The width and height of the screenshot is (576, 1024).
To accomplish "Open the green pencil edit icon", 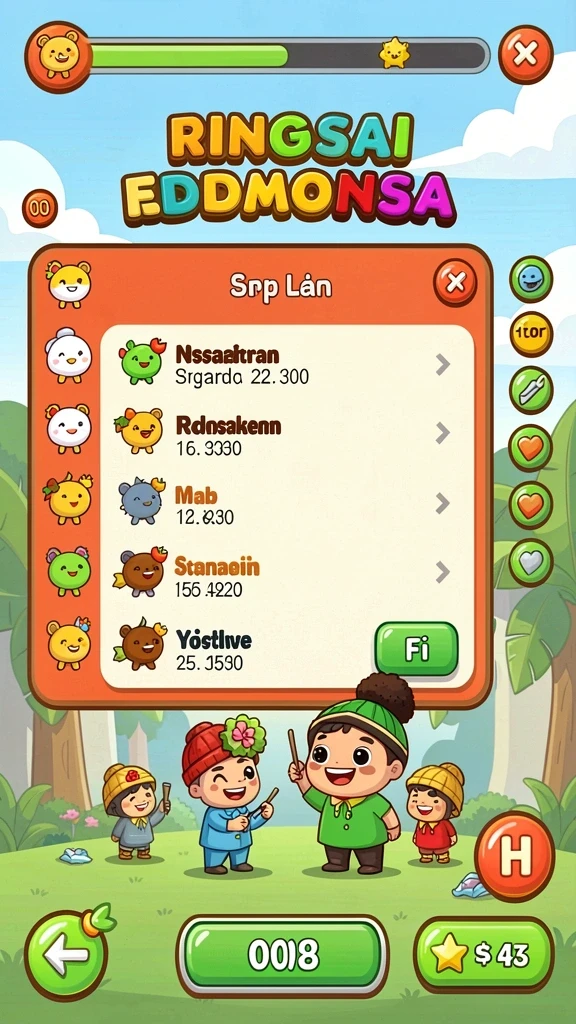I will click(531, 391).
